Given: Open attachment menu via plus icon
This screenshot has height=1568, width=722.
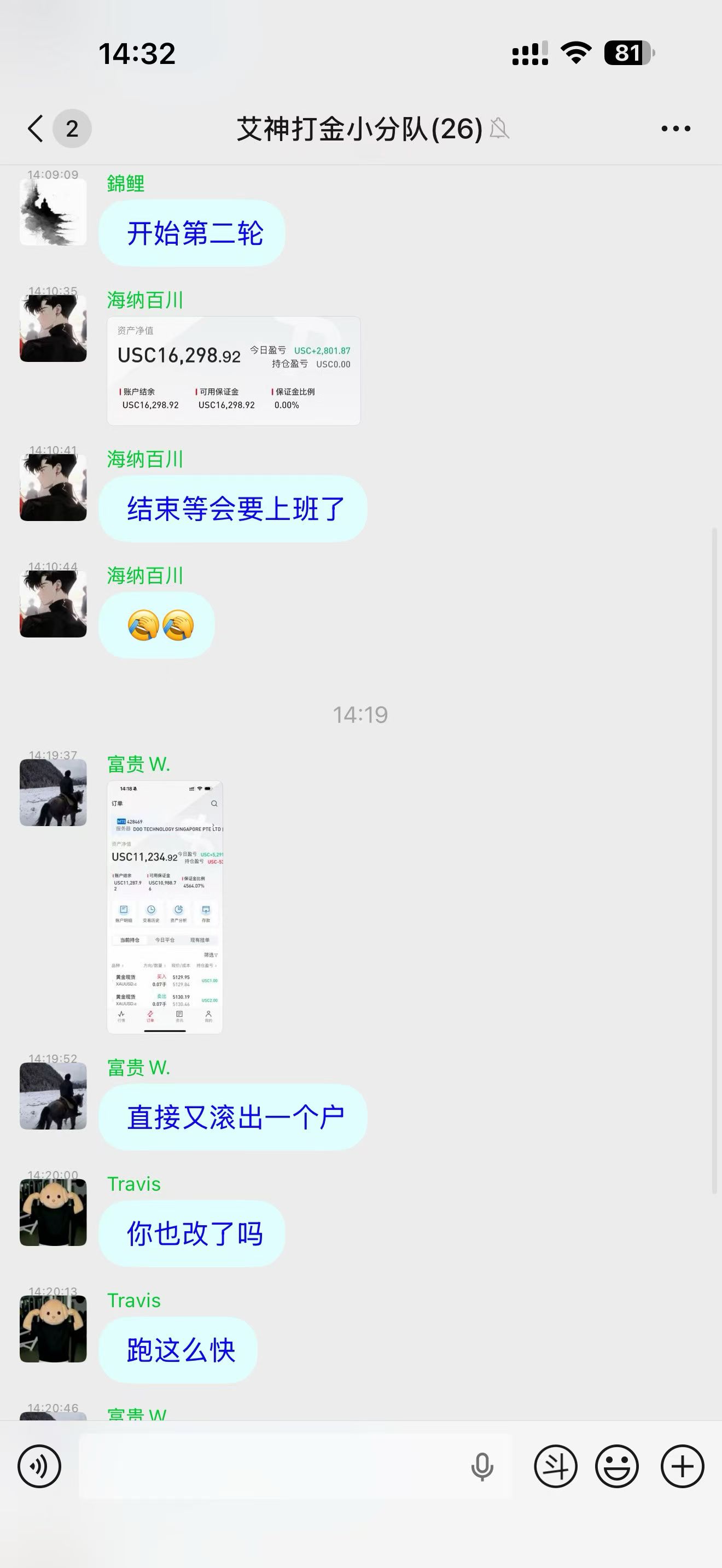Looking at the screenshot, I should tap(681, 1465).
